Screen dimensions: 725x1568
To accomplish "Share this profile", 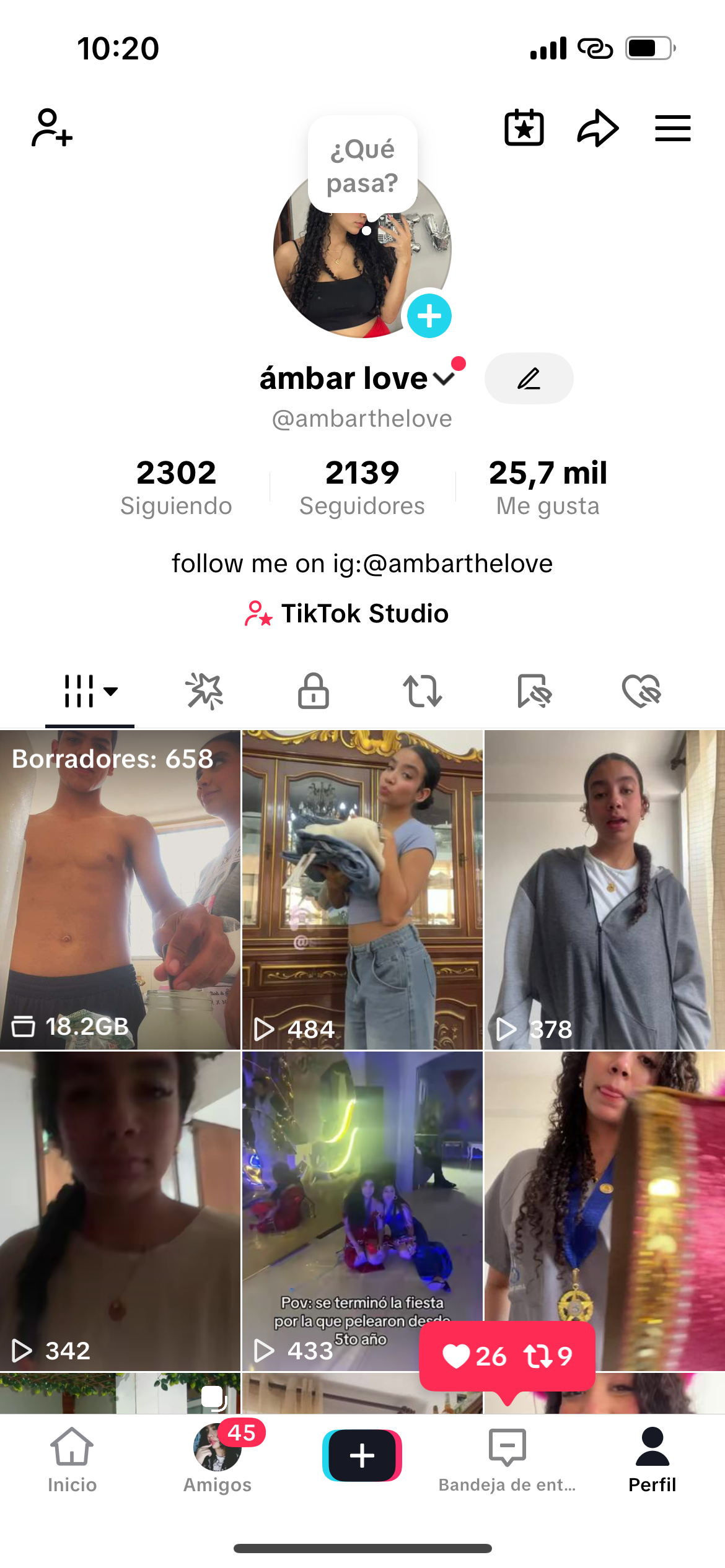I will pyautogui.click(x=598, y=128).
